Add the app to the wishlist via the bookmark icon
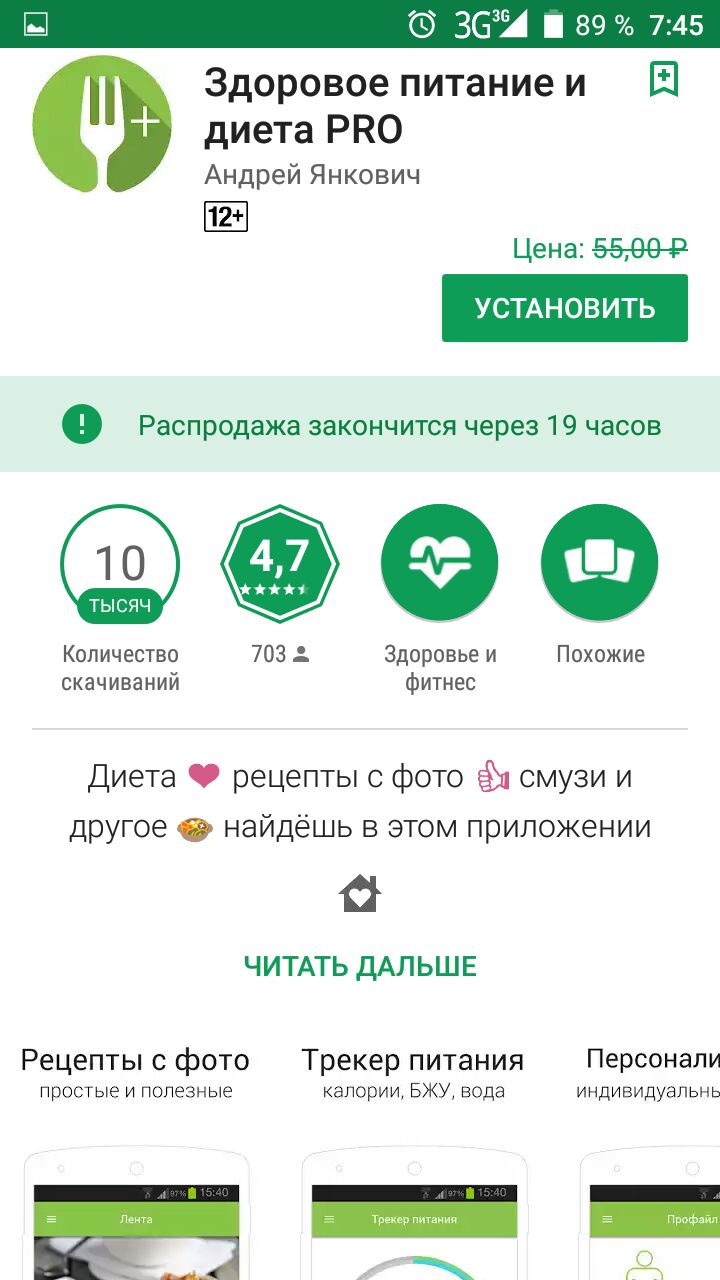Screen dimensions: 720x1280 coord(664,79)
